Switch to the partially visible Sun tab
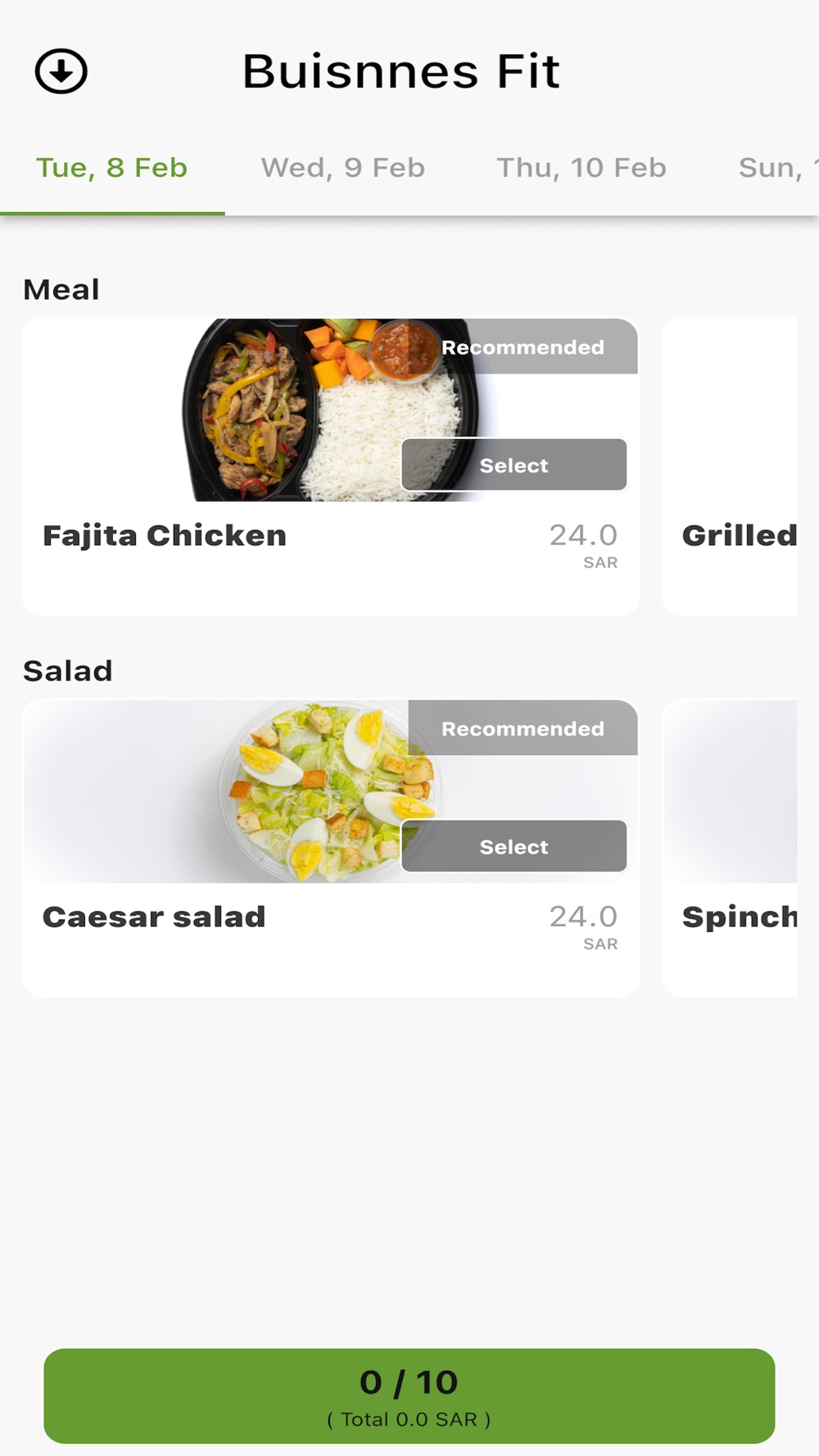Viewport: 819px width, 1456px height. click(x=774, y=168)
